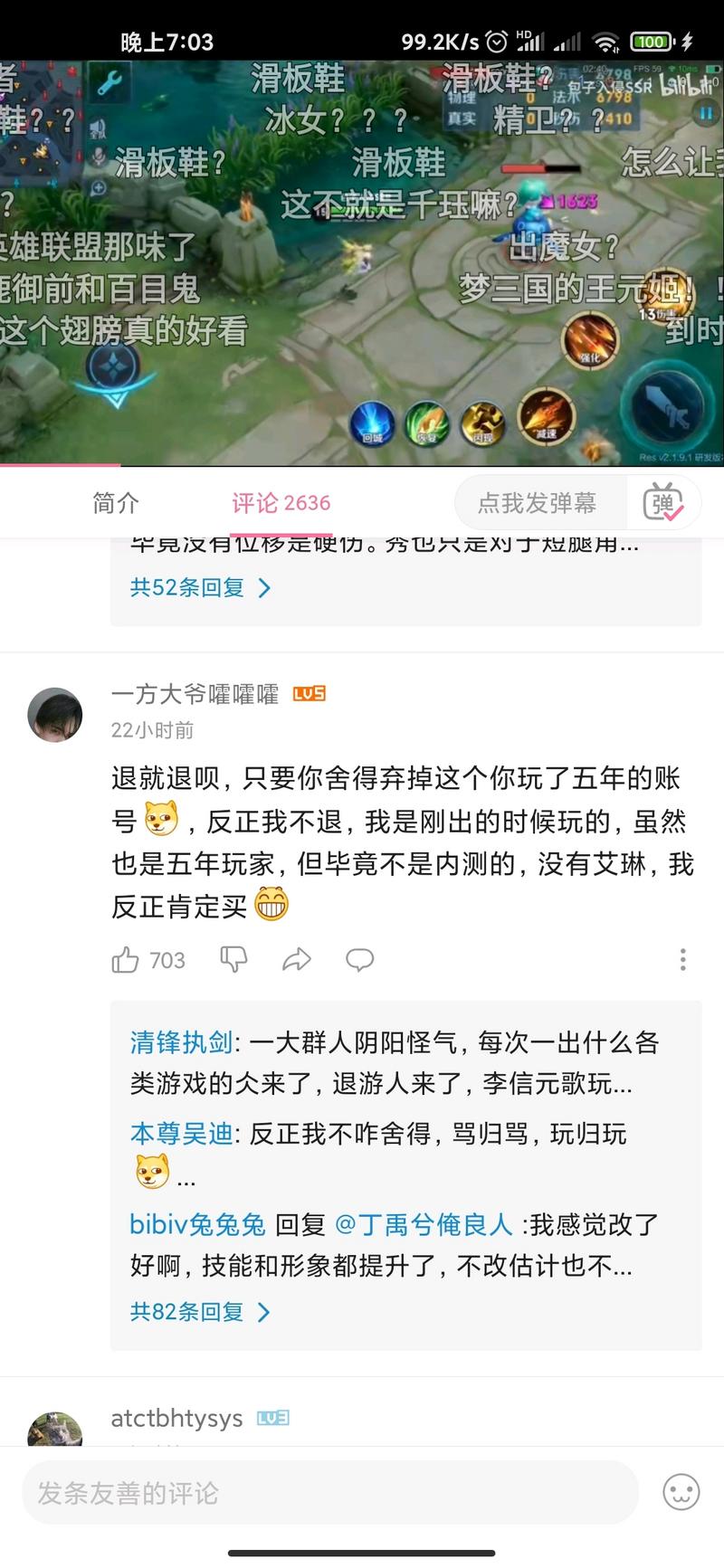The image size is (724, 1568).
Task: Tap 发条友善的评论 comment box
Action: pos(330,1493)
